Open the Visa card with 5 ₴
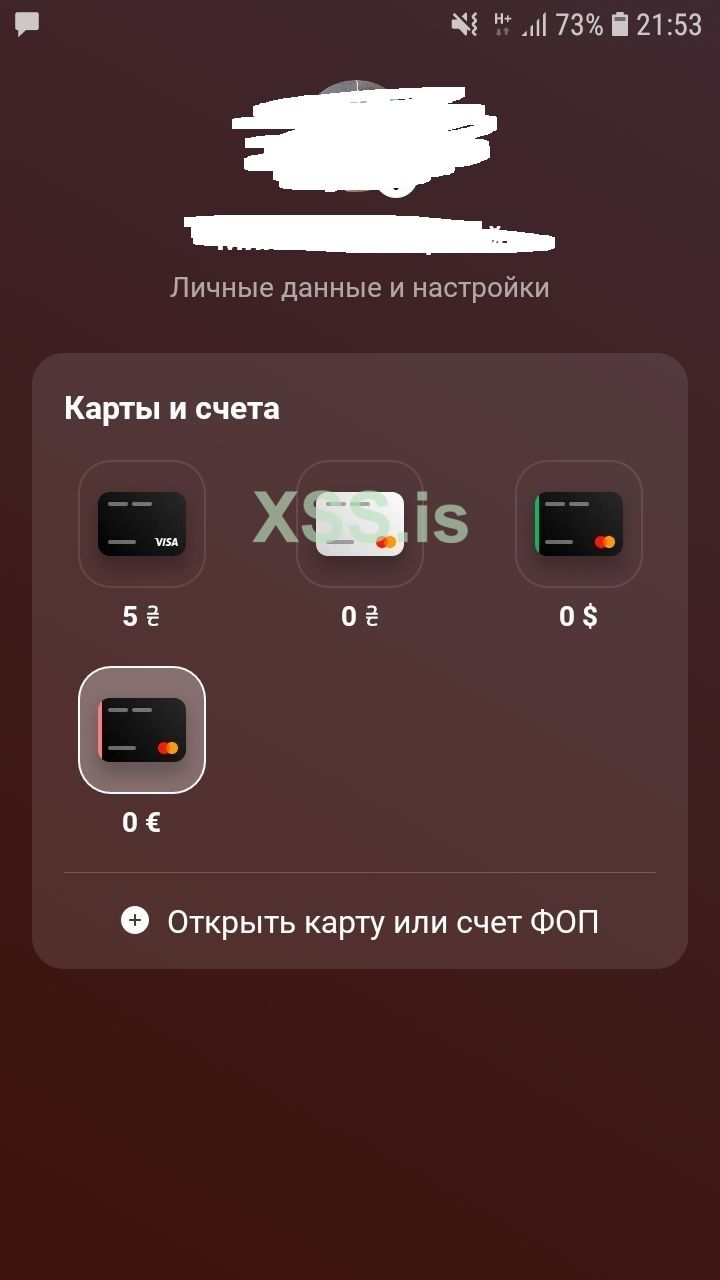The height and width of the screenshot is (1280, 720). point(142,524)
